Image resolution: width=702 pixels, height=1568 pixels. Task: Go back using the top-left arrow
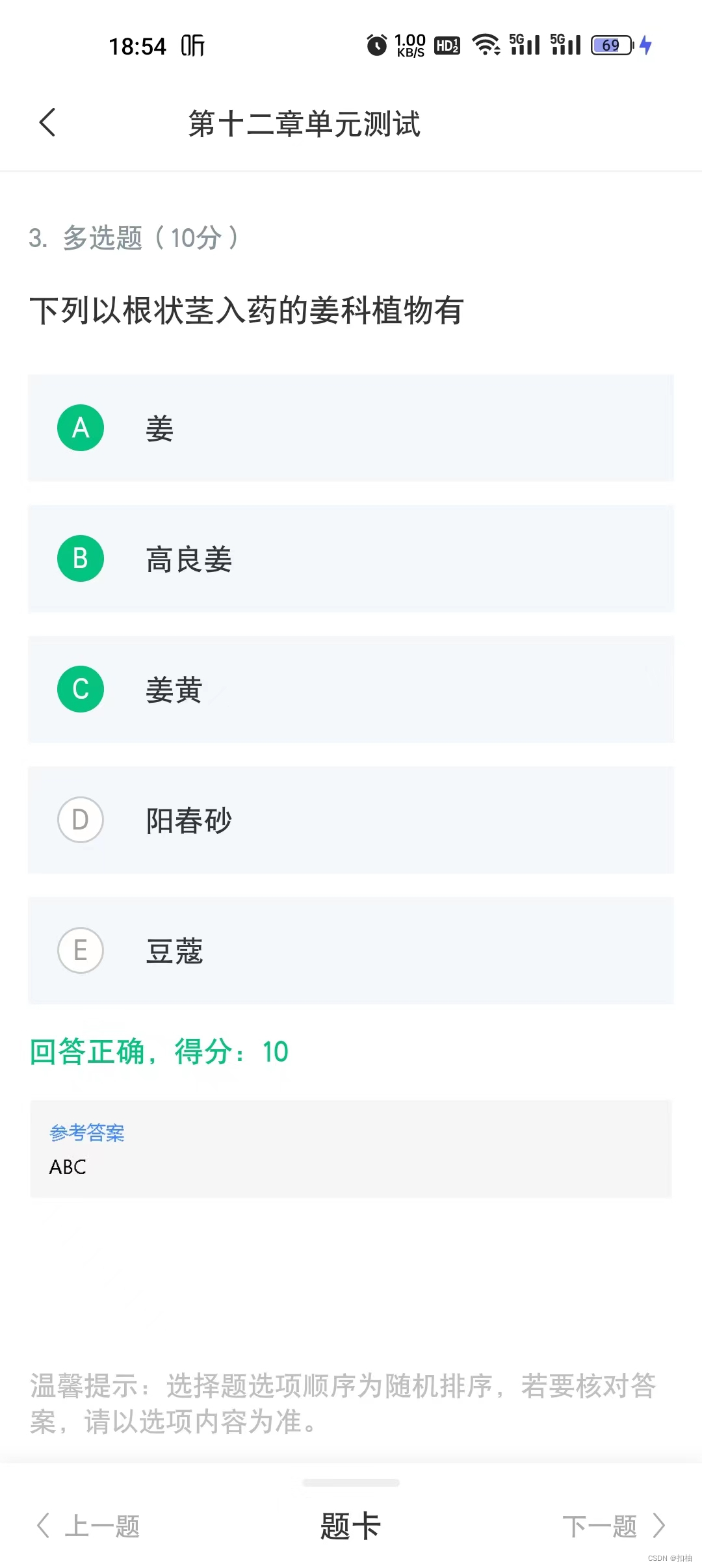tap(47, 122)
